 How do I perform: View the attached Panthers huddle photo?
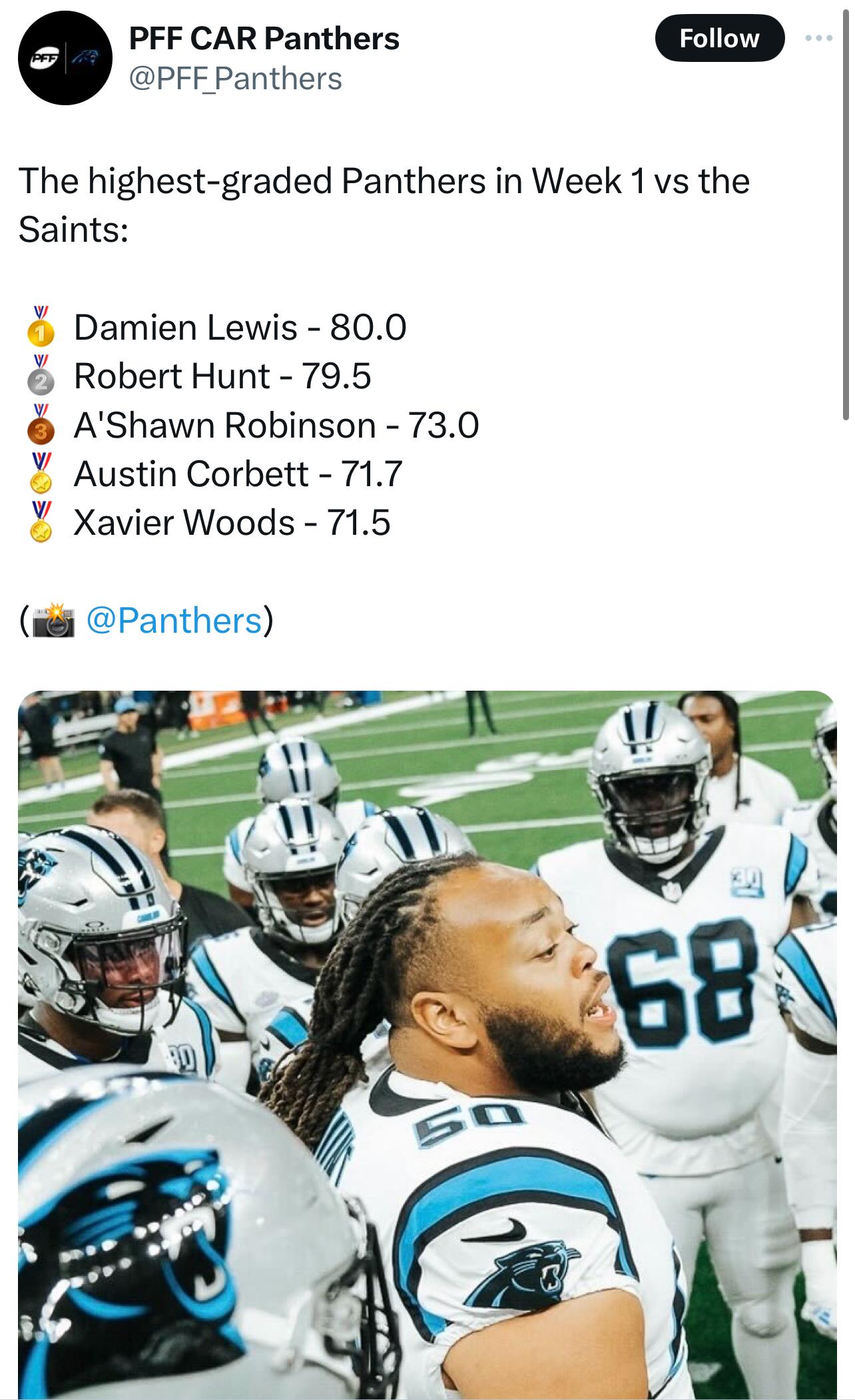427,1045
